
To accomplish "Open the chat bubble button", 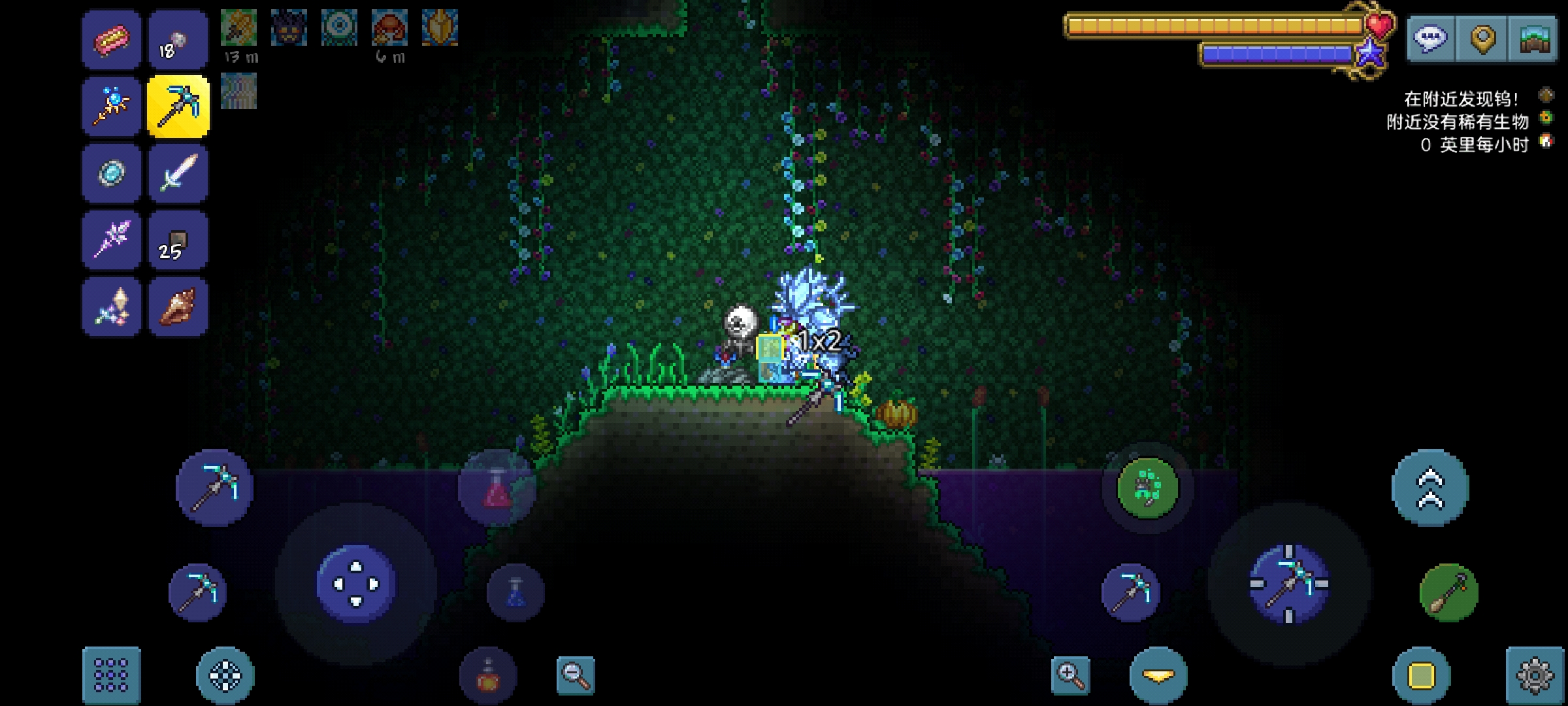I will pos(1431,39).
